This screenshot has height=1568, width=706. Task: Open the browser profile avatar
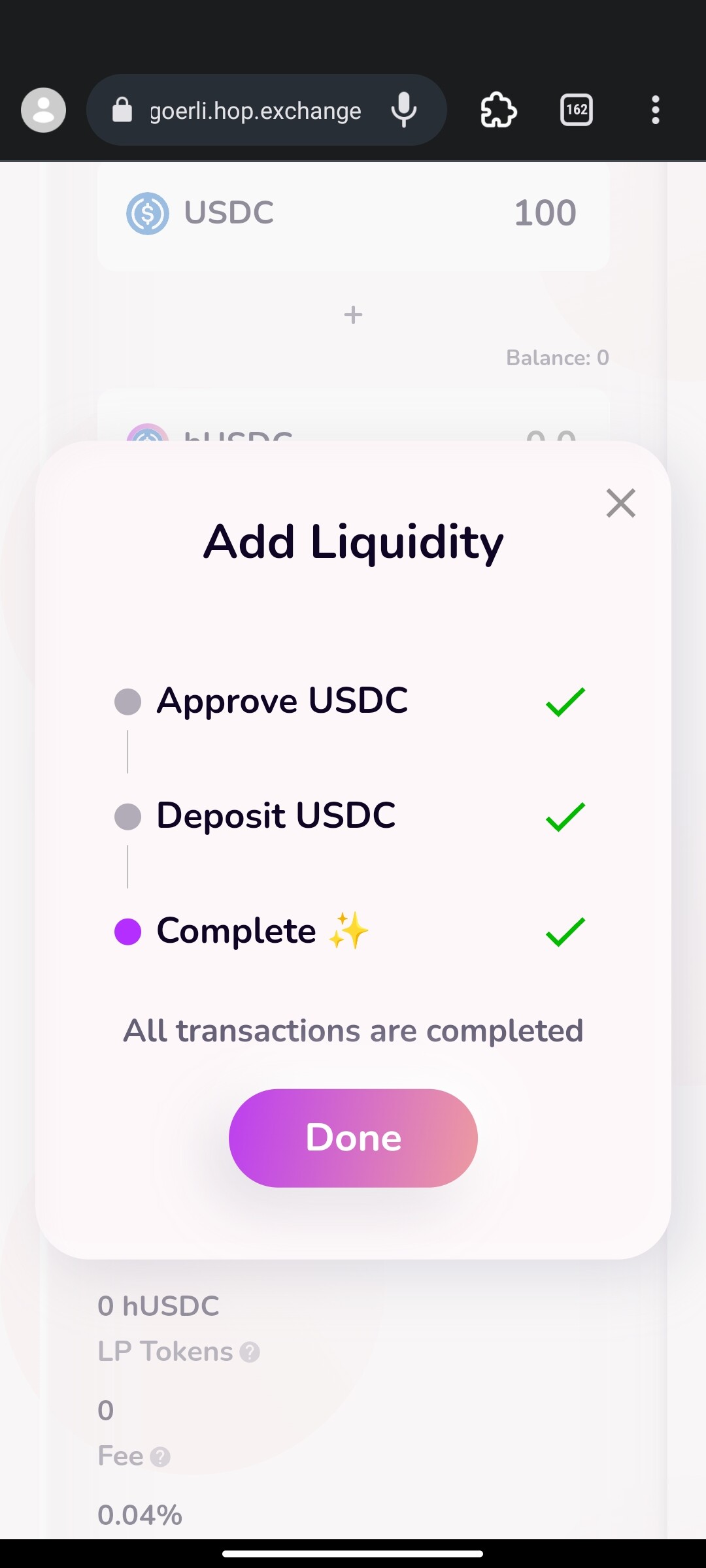[x=43, y=110]
